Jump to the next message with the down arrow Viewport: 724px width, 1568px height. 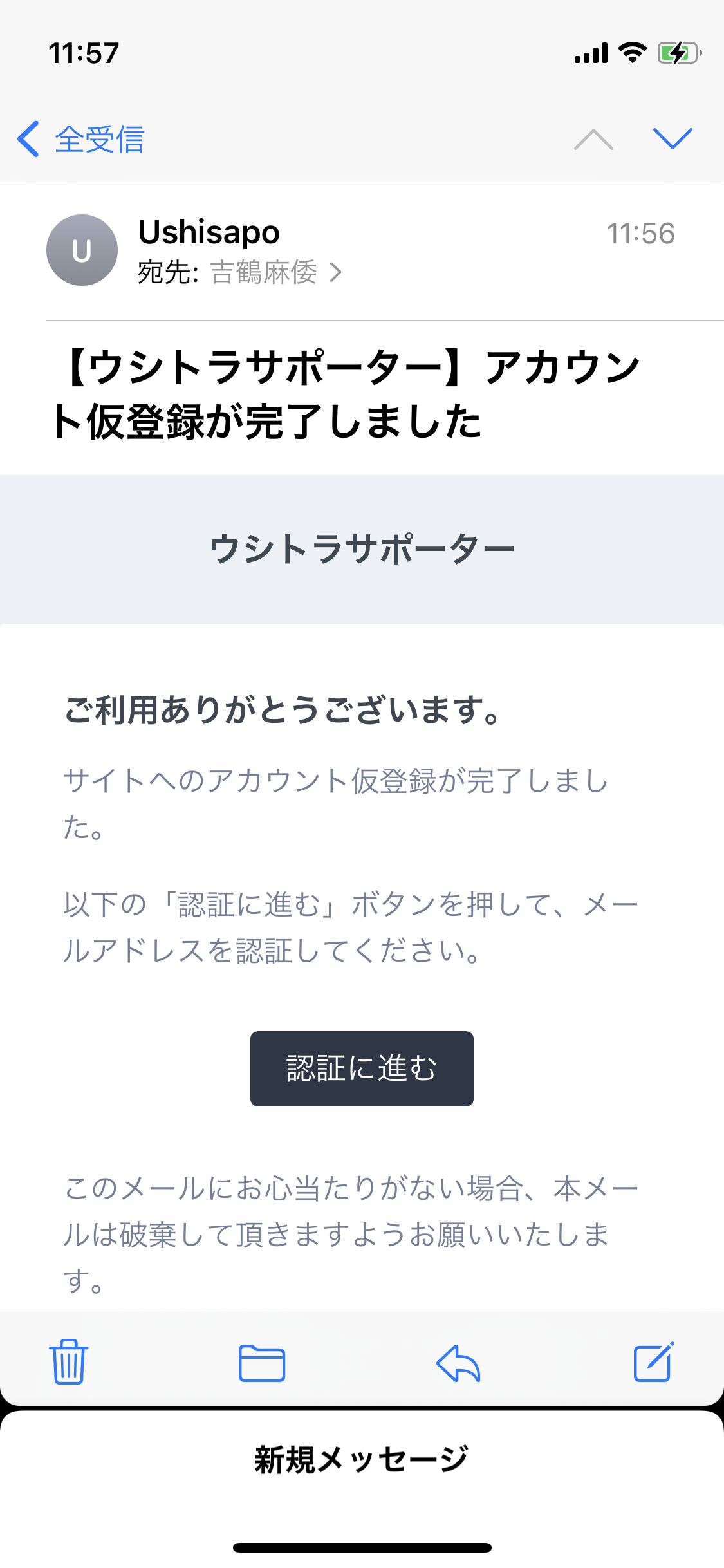[x=673, y=138]
